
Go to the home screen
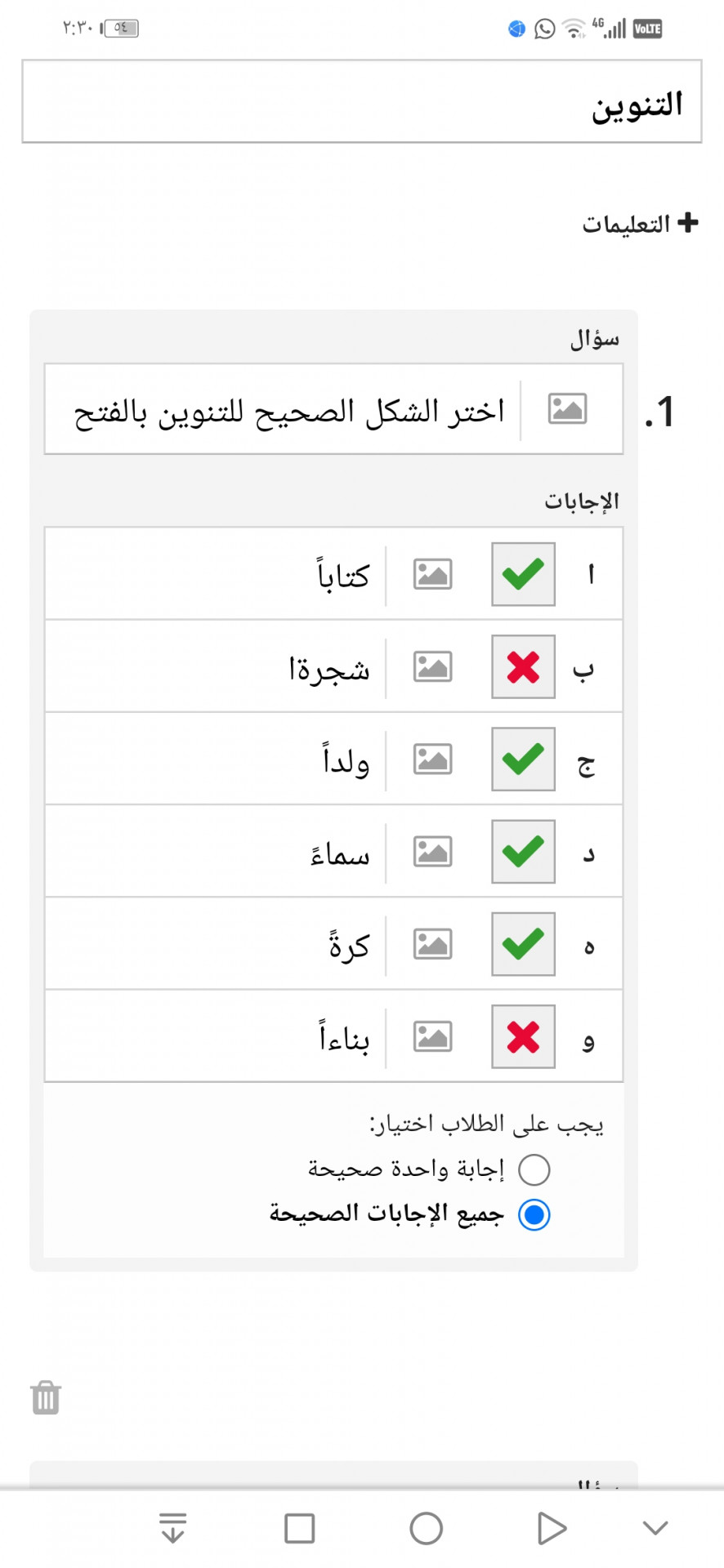tap(426, 1528)
